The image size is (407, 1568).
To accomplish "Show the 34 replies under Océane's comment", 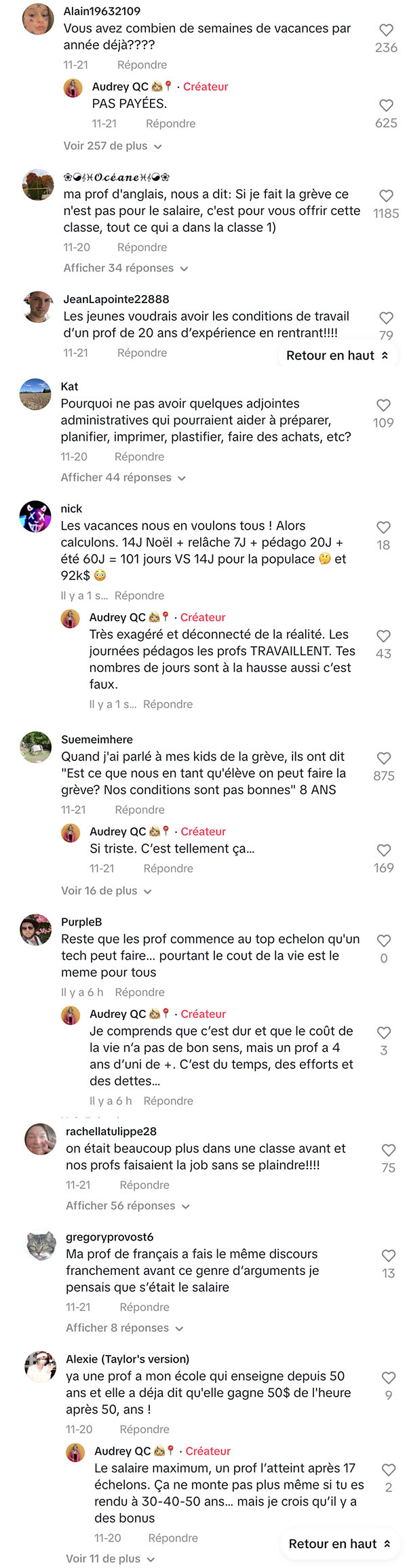I will 125,268.
